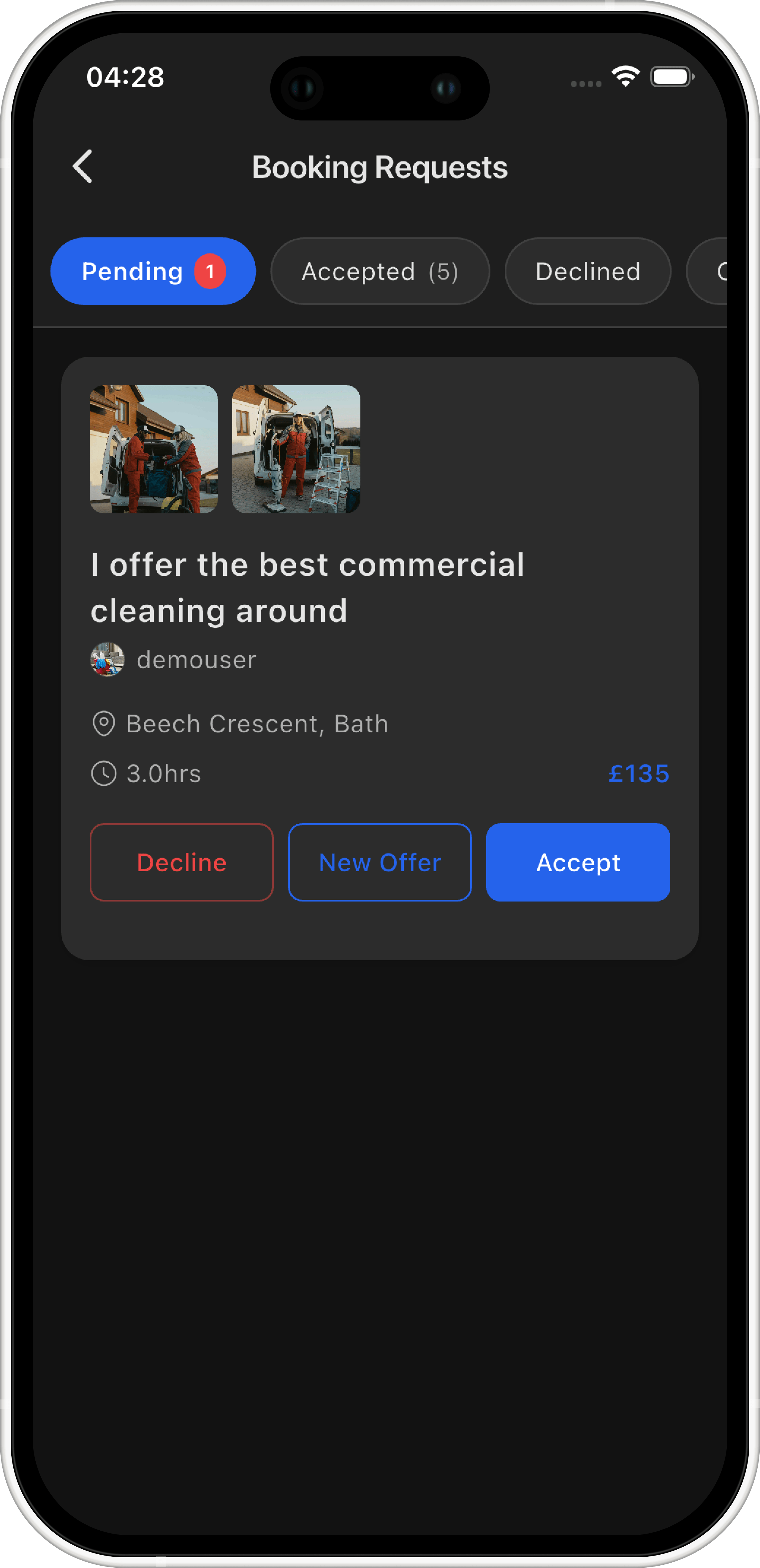Go back from Booking Requests
This screenshot has height=1568, width=760.
click(x=83, y=167)
